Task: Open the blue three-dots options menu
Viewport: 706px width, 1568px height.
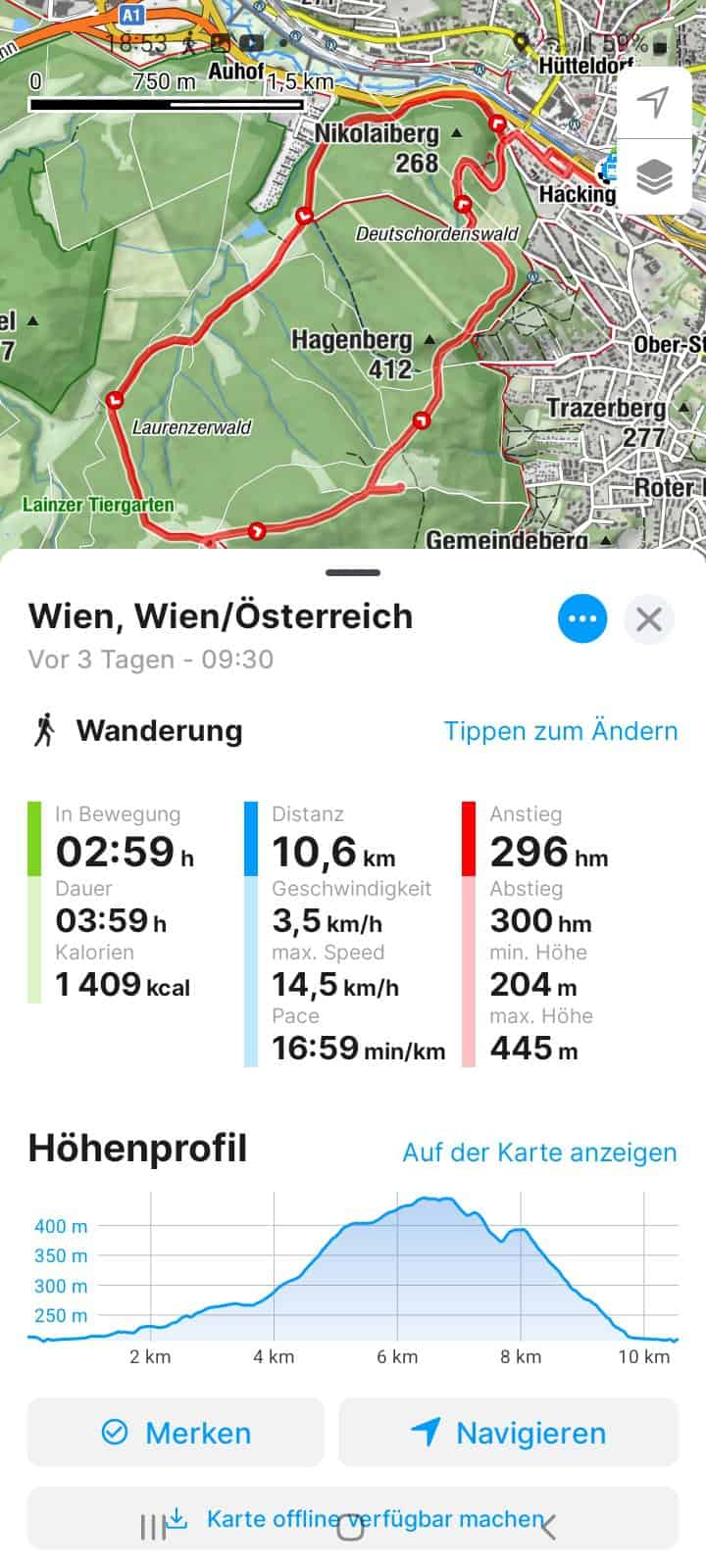Action: (582, 619)
